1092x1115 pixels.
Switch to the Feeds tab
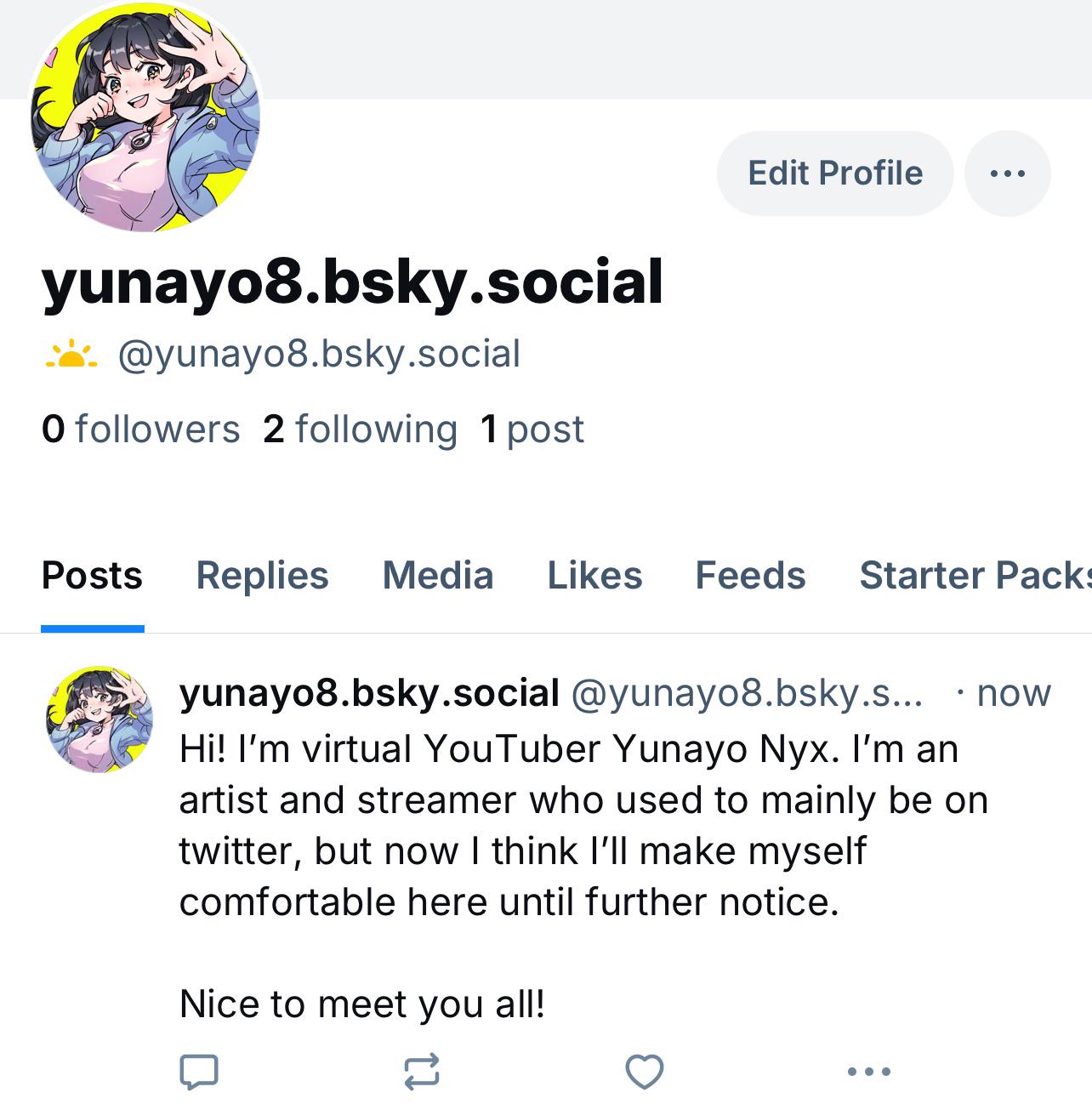pyautogui.click(x=750, y=576)
